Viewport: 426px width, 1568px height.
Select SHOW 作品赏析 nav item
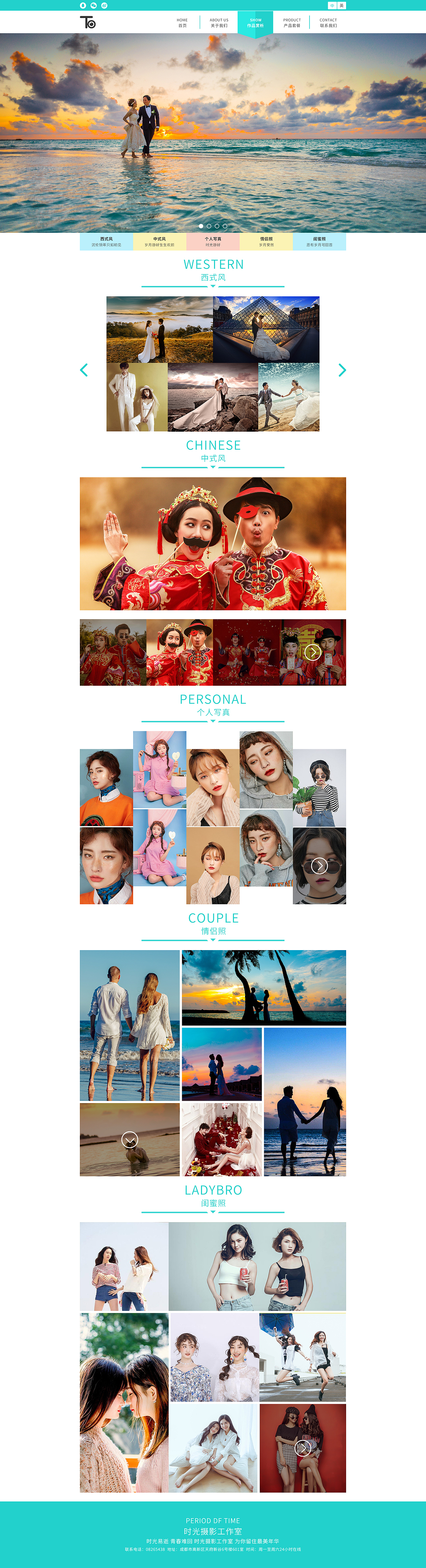tap(255, 23)
